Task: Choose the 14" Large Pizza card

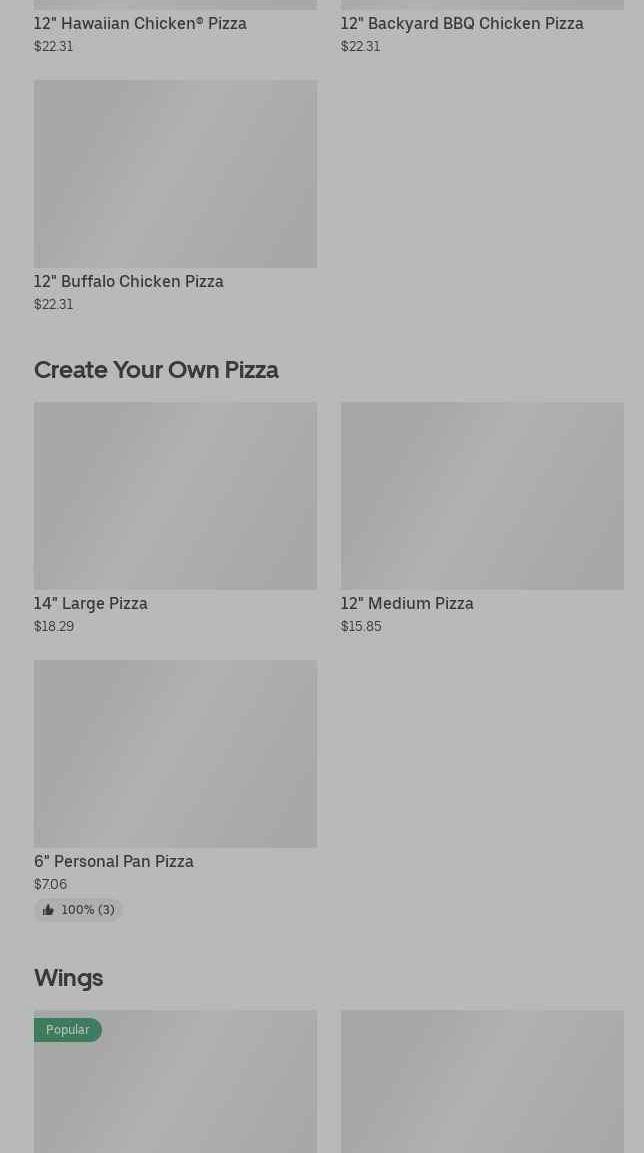Action: pos(175,518)
